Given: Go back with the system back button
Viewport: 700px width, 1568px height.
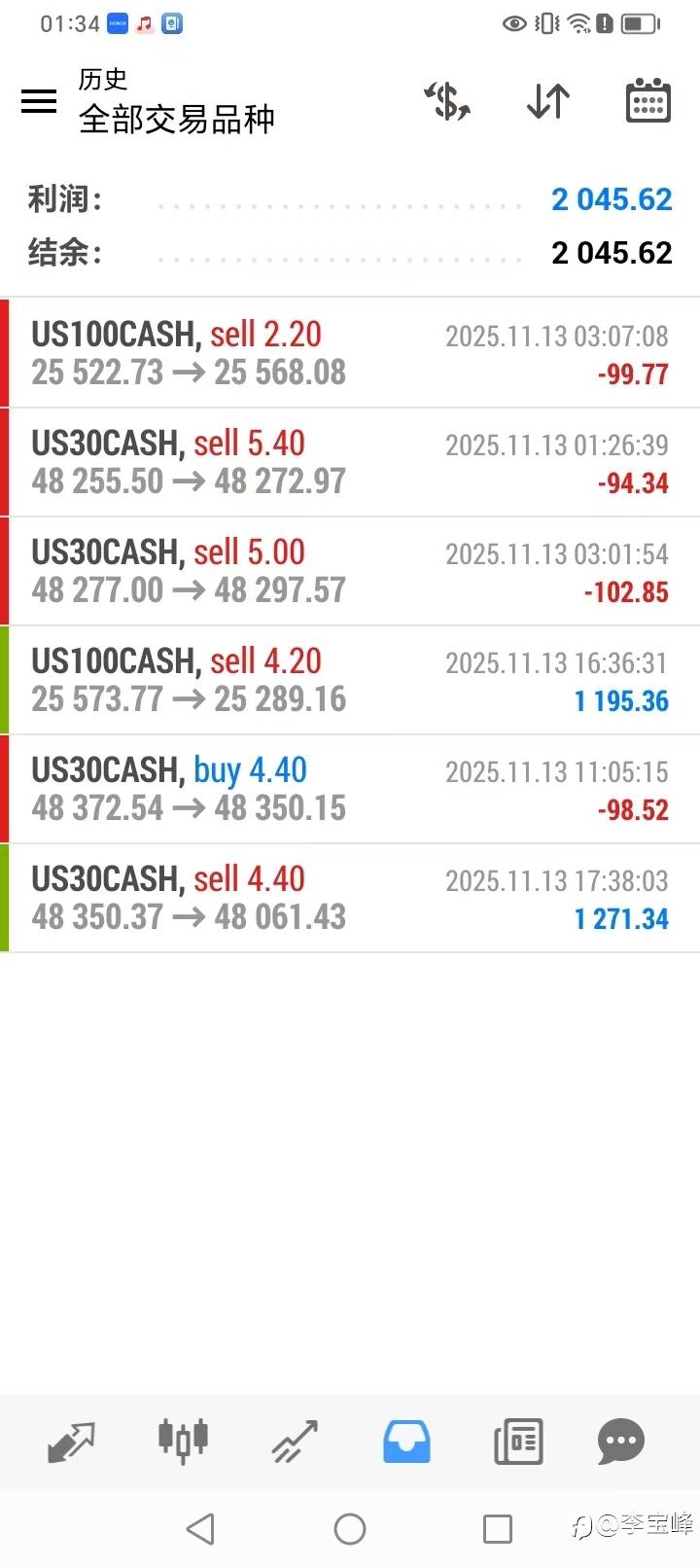Looking at the screenshot, I should click(201, 1529).
